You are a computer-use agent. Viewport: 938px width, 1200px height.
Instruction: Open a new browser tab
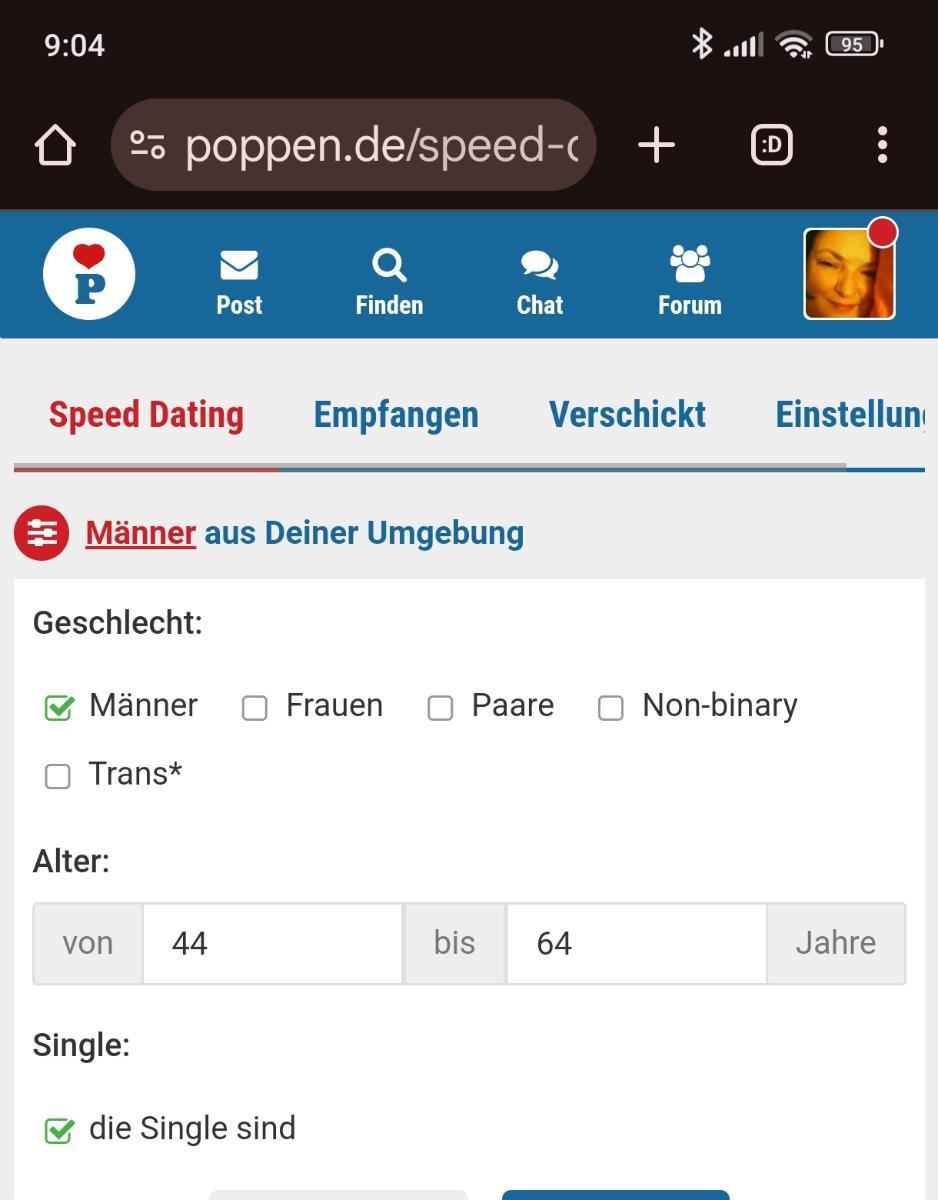(x=656, y=146)
